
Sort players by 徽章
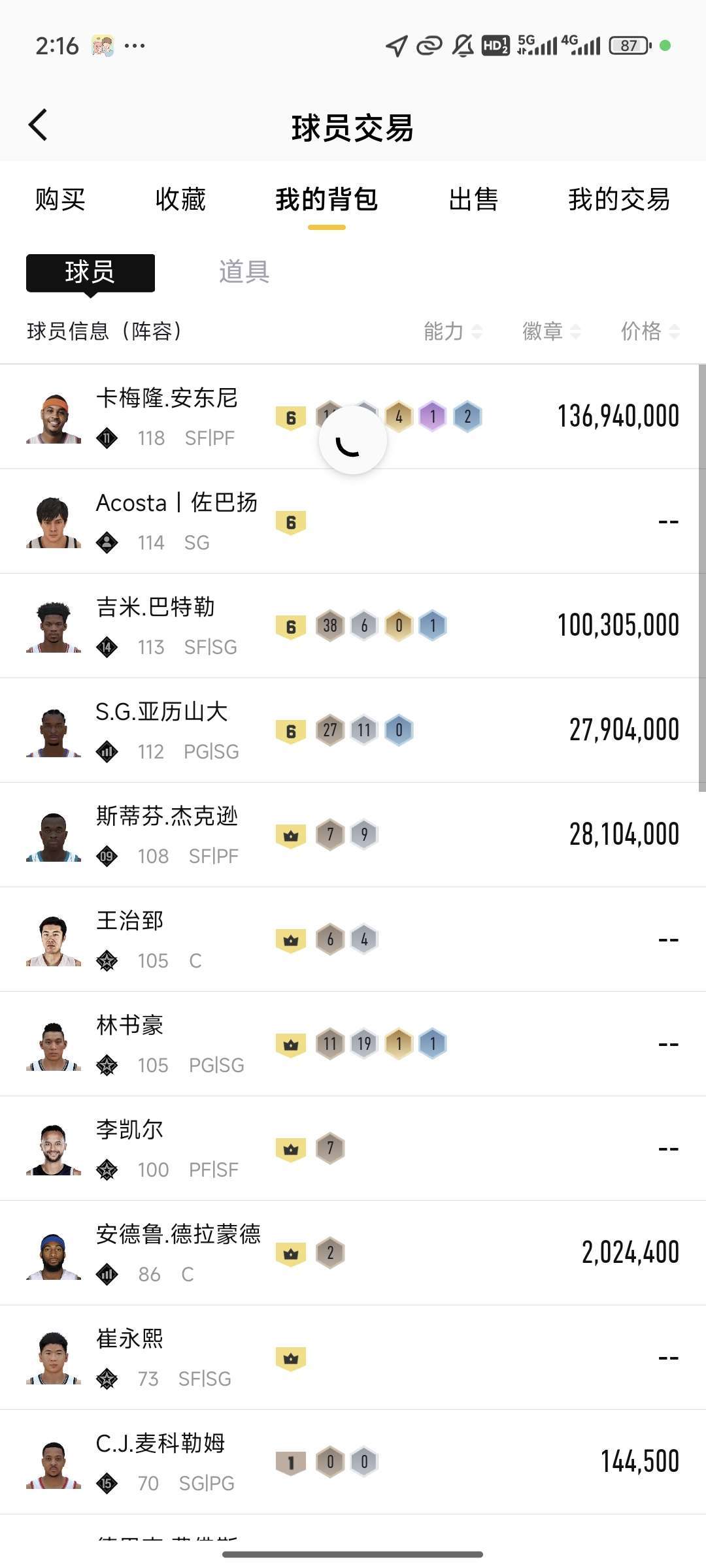click(x=551, y=331)
